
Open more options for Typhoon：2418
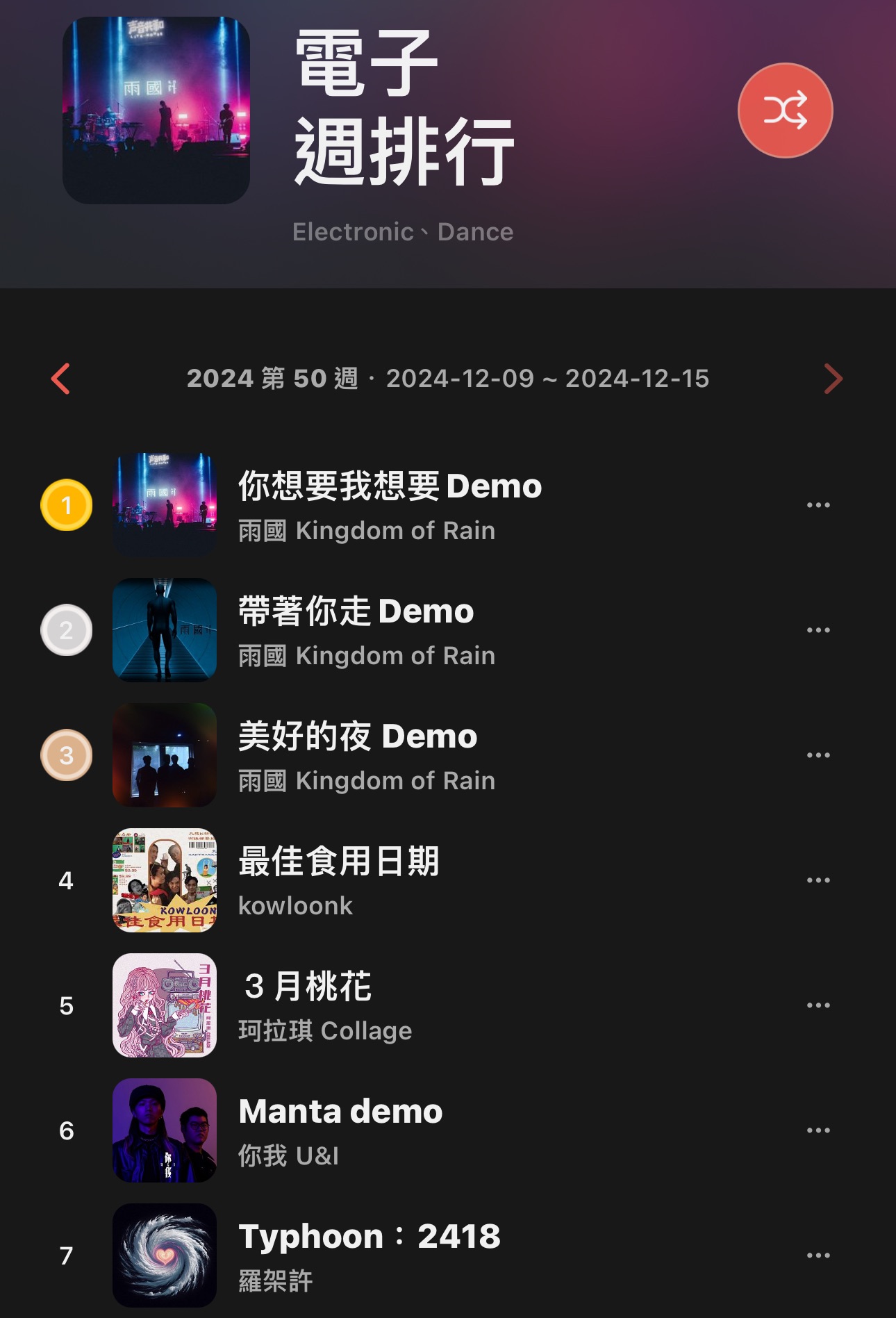click(818, 1255)
